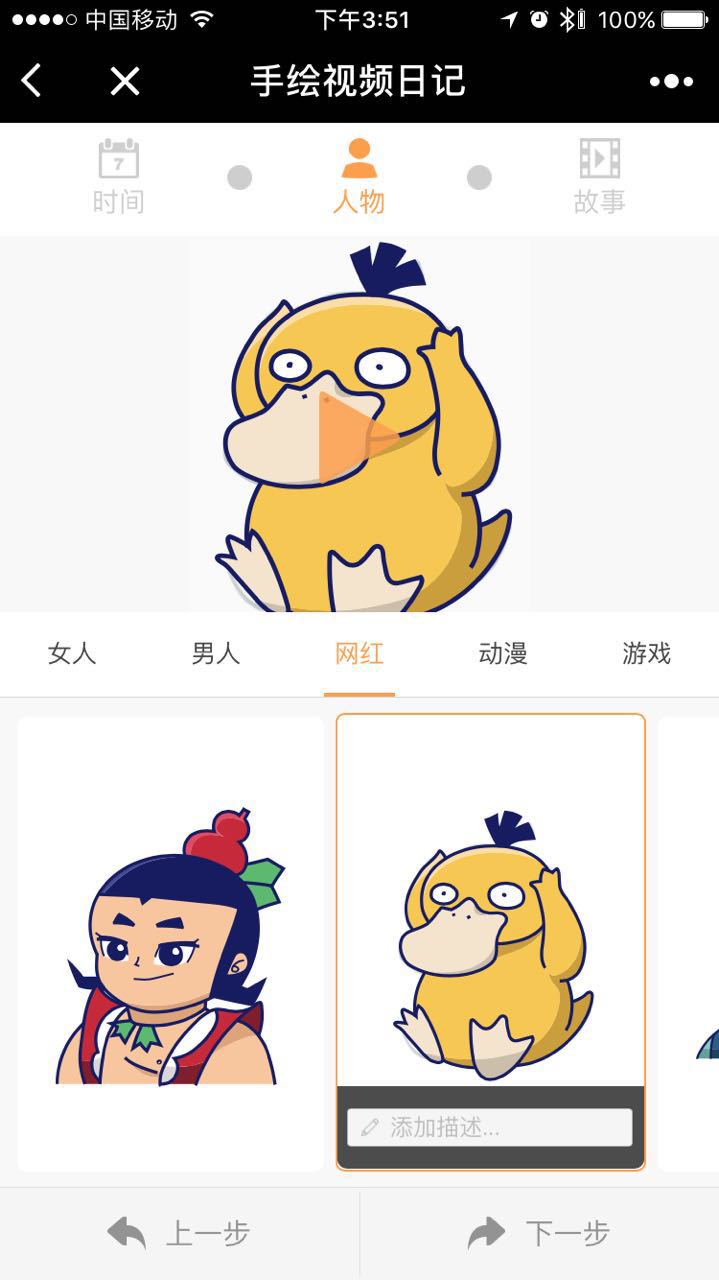This screenshot has height=1280, width=719.
Task: Jump to the 故事 step
Action: click(599, 178)
